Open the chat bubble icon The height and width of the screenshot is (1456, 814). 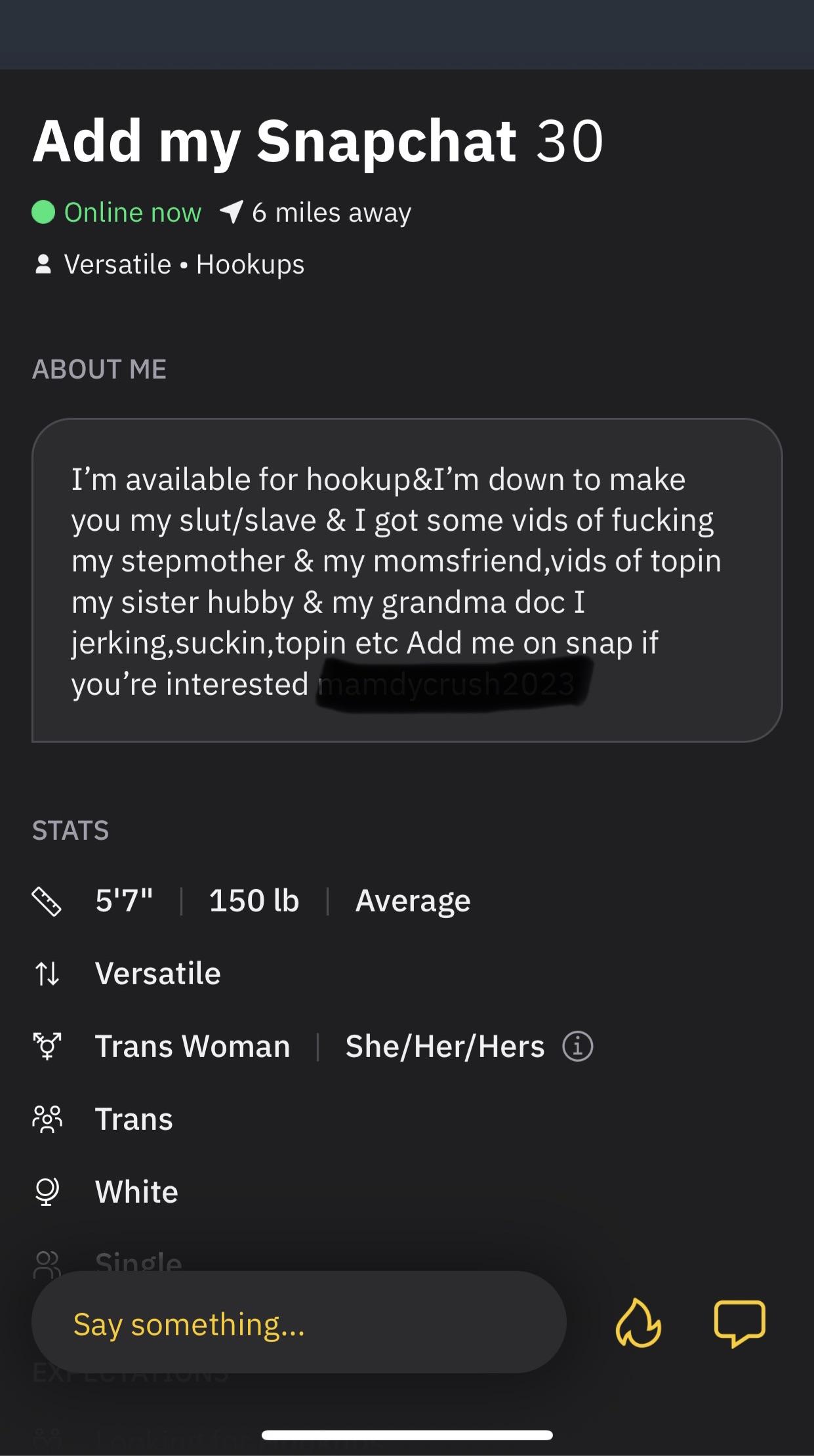[x=739, y=1323]
